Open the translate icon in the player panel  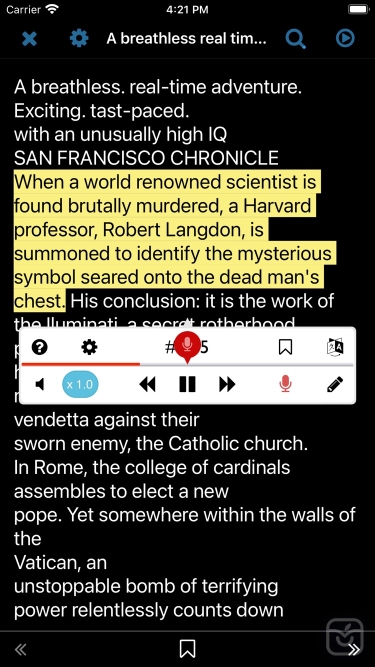334,348
